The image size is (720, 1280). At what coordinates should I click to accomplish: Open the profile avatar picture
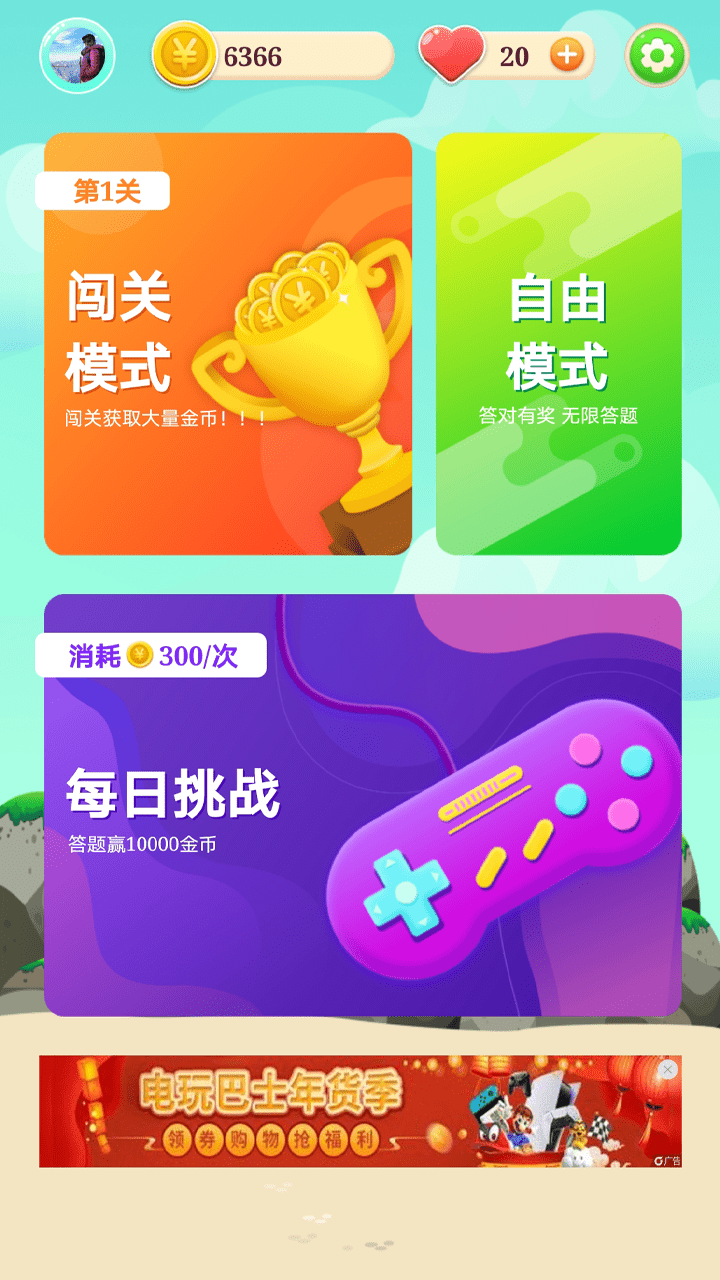80,55
